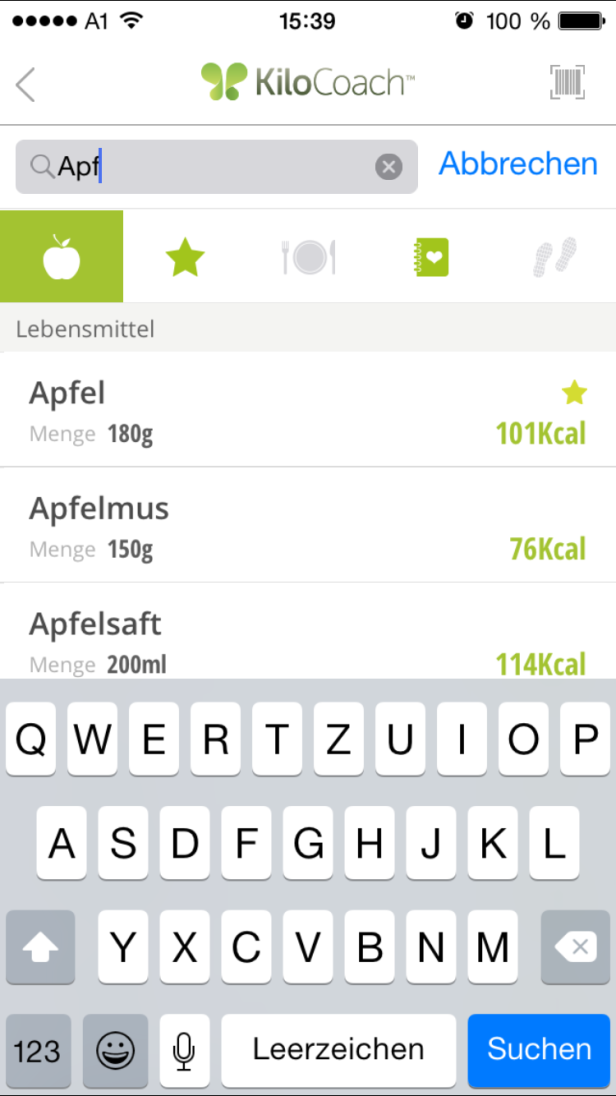This screenshot has height=1096, width=616.
Task: Open the barcode scanner
Action: (x=567, y=83)
